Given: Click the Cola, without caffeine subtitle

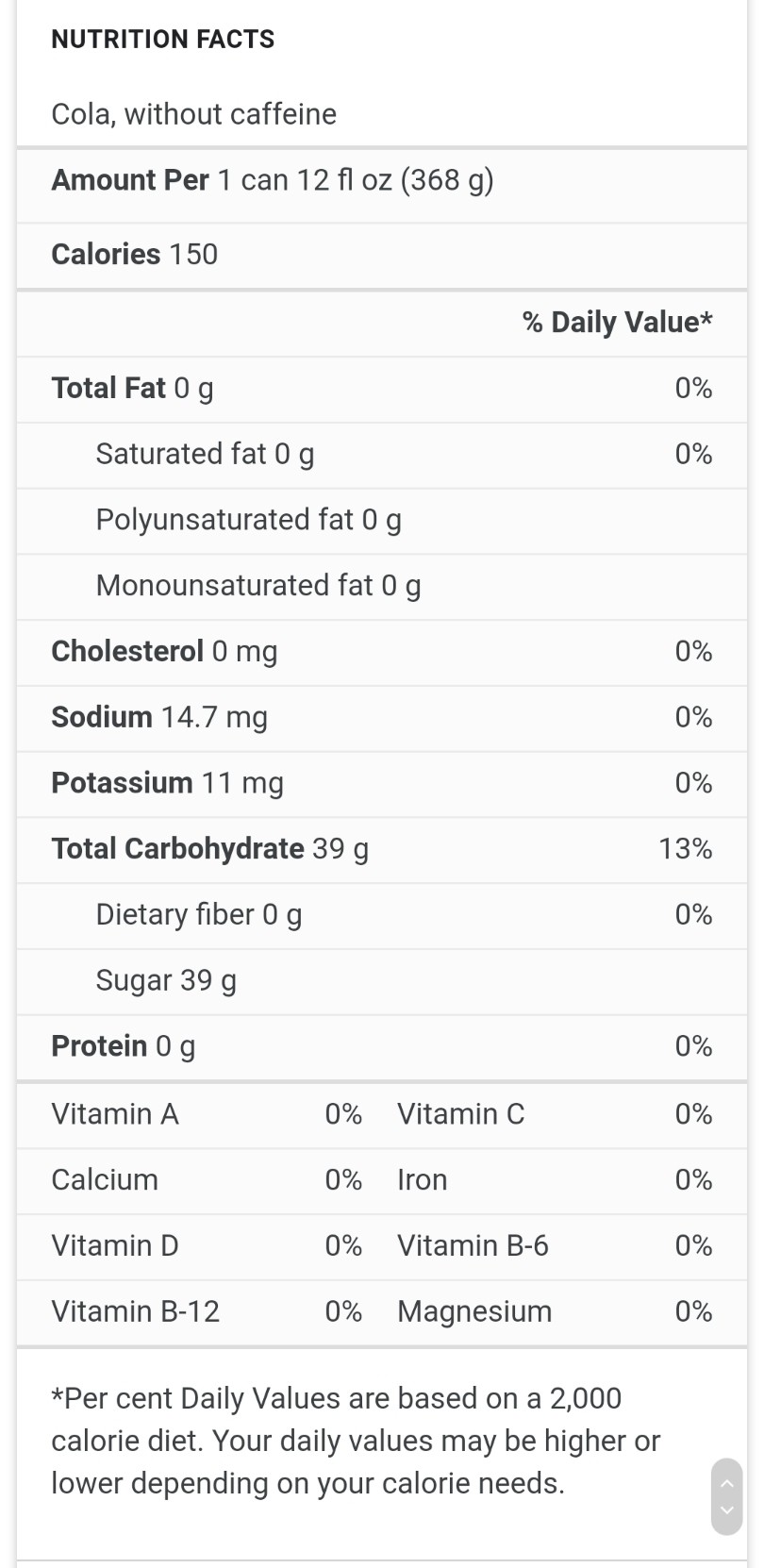Looking at the screenshot, I should 193,113.
